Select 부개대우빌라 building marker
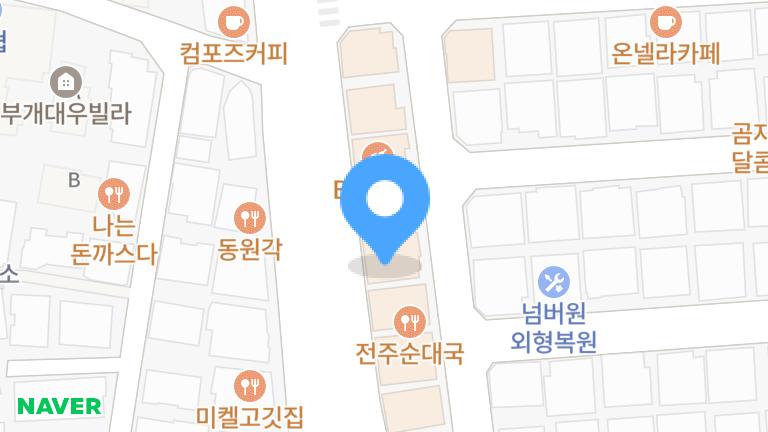 click(x=66, y=82)
